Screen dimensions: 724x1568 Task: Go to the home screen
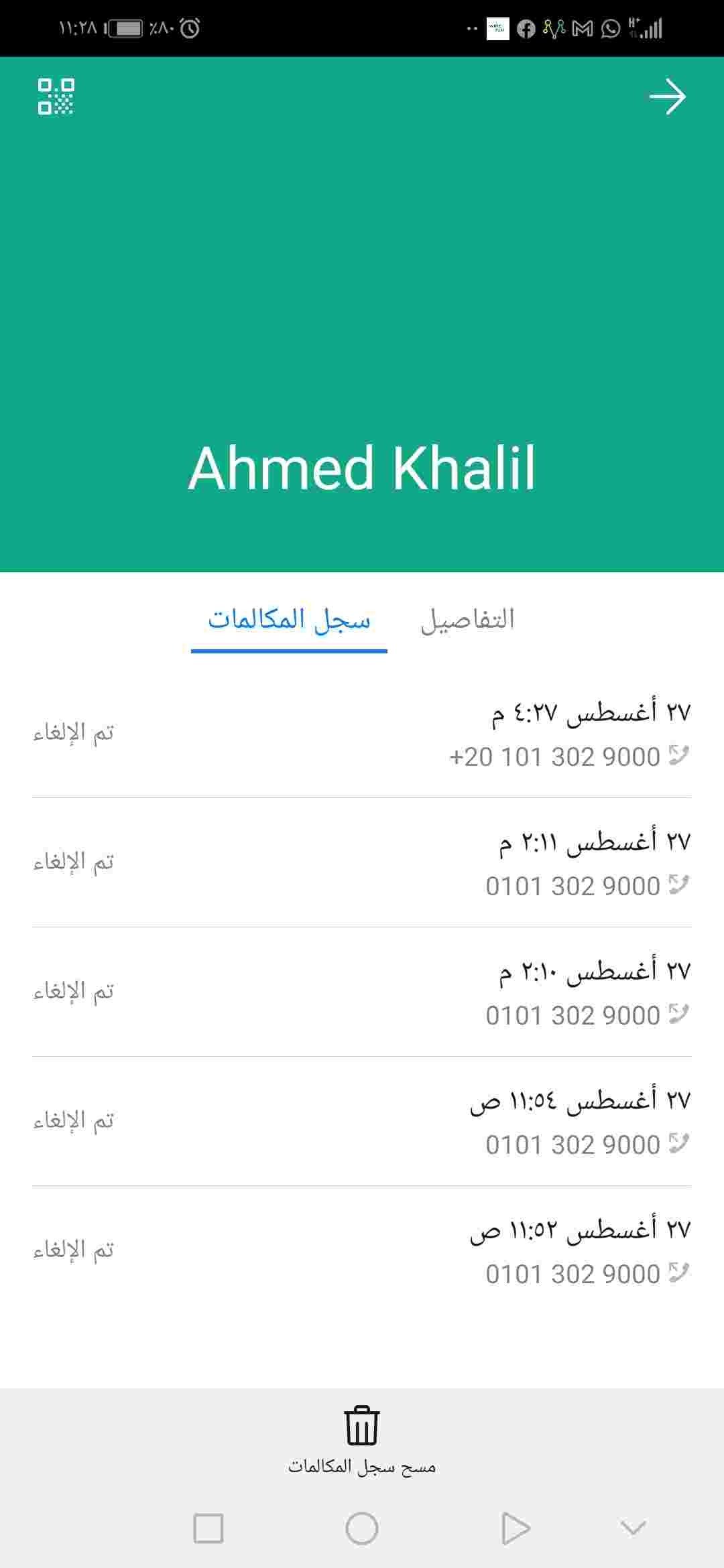(x=362, y=1528)
